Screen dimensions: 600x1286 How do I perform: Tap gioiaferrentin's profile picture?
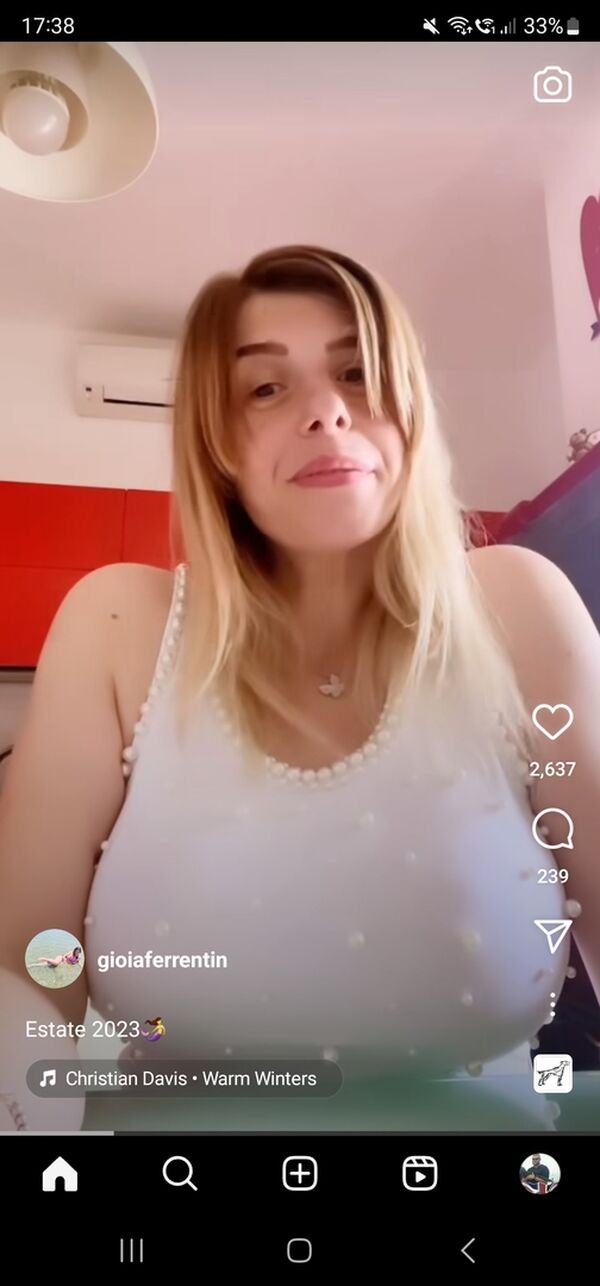point(54,959)
